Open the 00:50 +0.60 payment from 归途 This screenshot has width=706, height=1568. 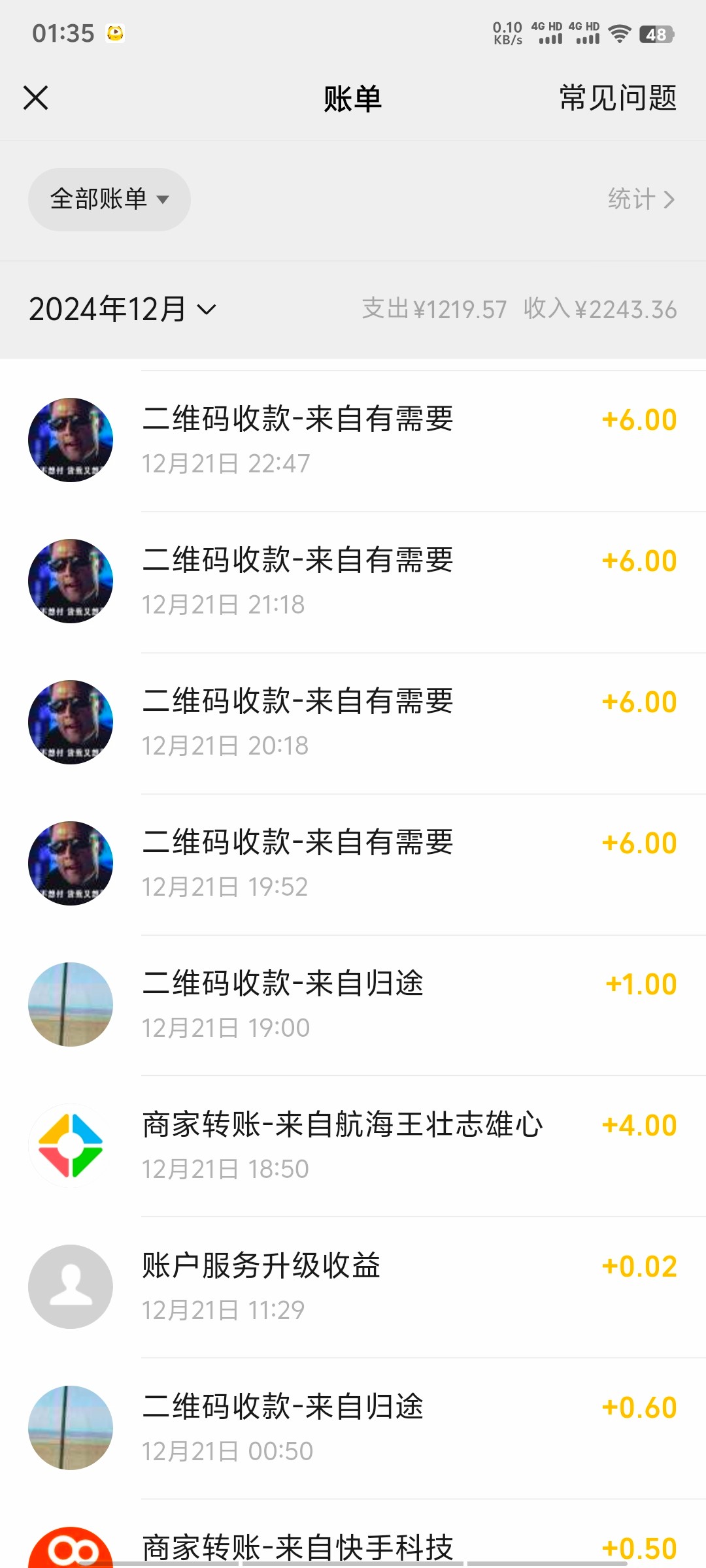click(x=353, y=1428)
